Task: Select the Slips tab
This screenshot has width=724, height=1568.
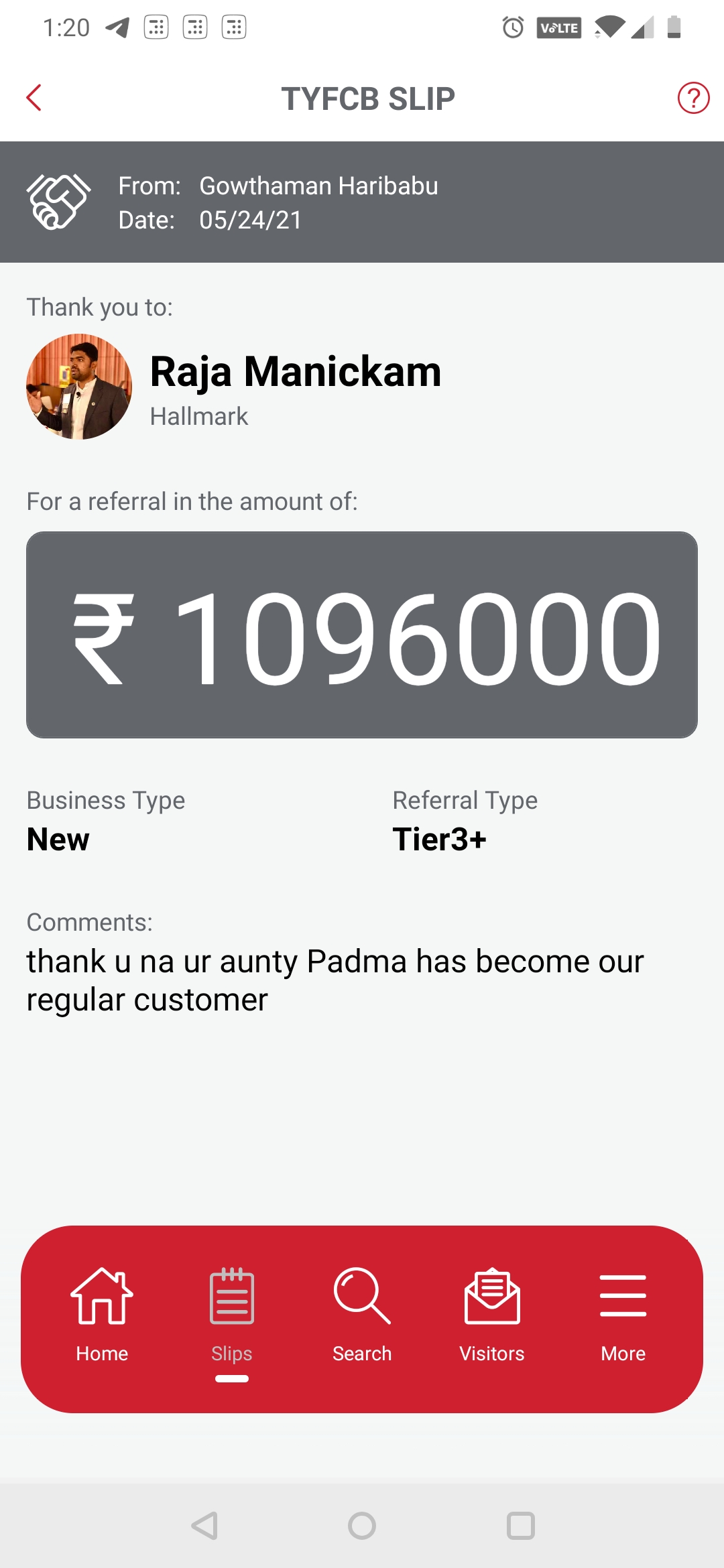Action: 232,1315
